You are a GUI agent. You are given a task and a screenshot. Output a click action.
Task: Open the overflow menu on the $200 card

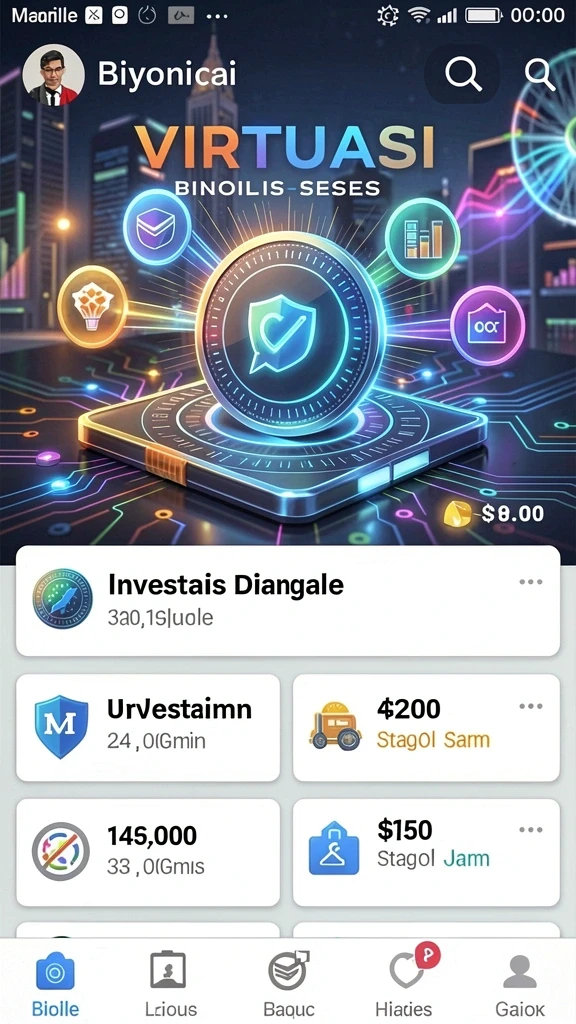pos(530,706)
